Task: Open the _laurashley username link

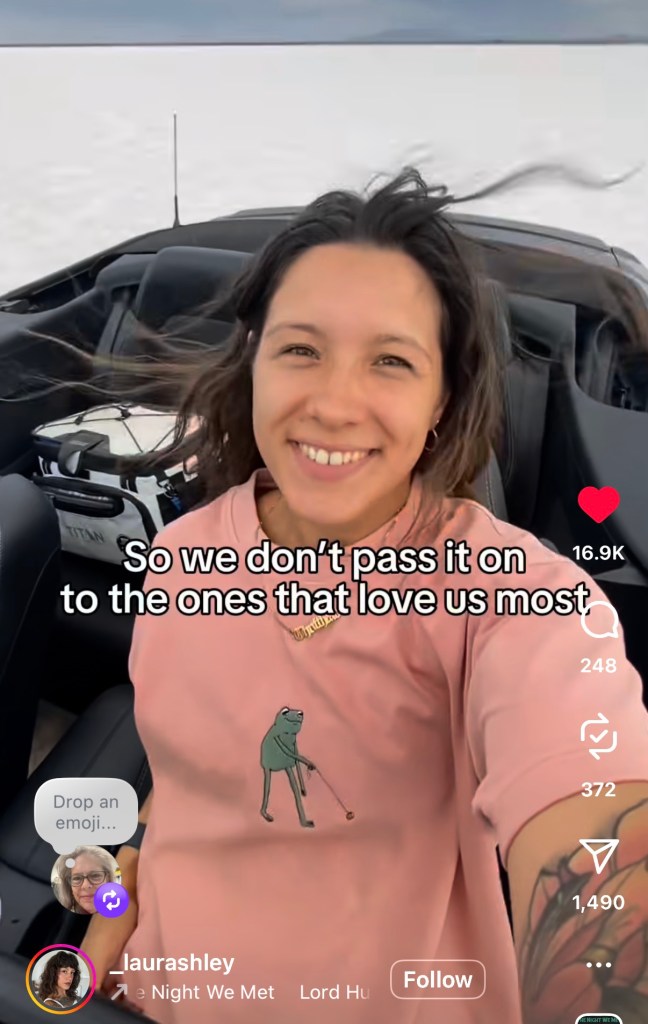Action: 172,962
